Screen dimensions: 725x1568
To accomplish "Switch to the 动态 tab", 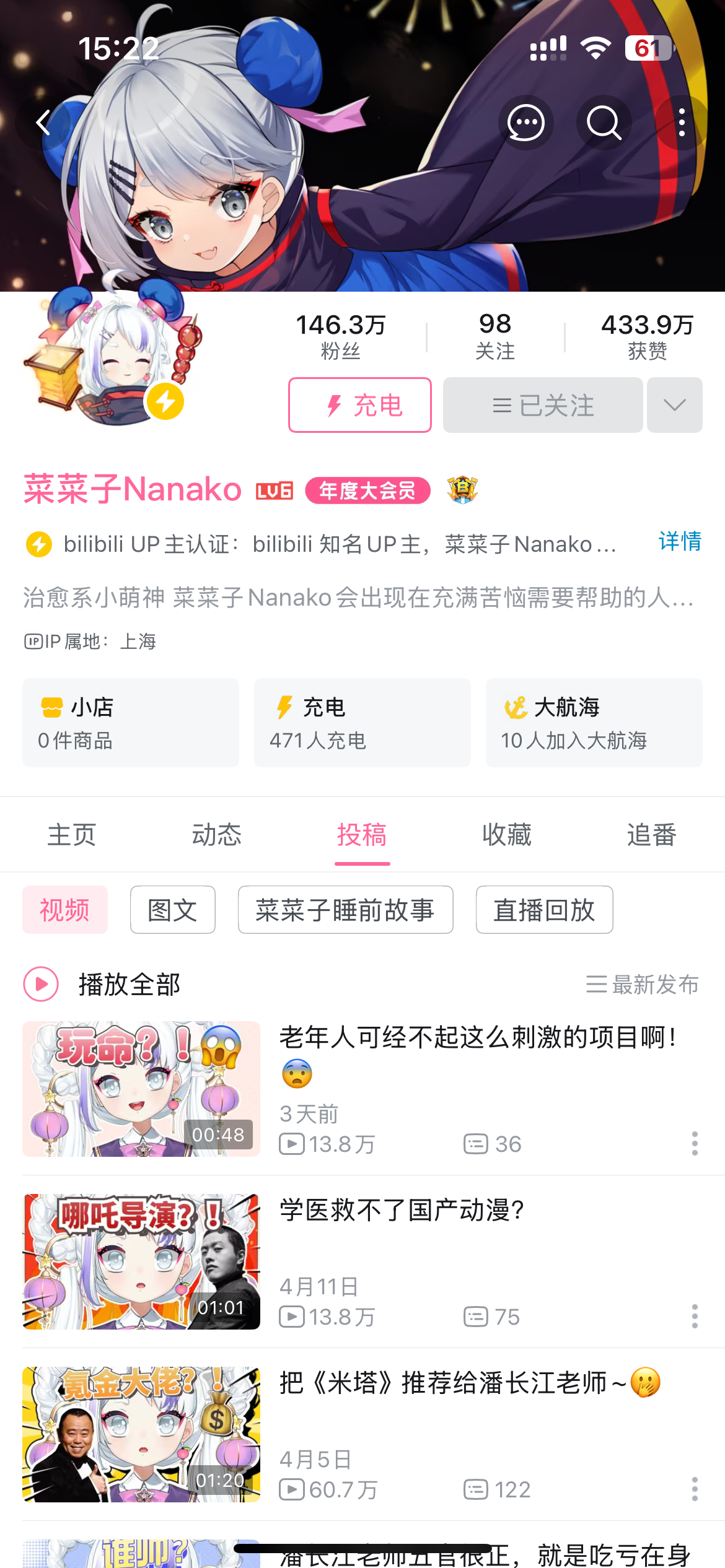I will (217, 834).
